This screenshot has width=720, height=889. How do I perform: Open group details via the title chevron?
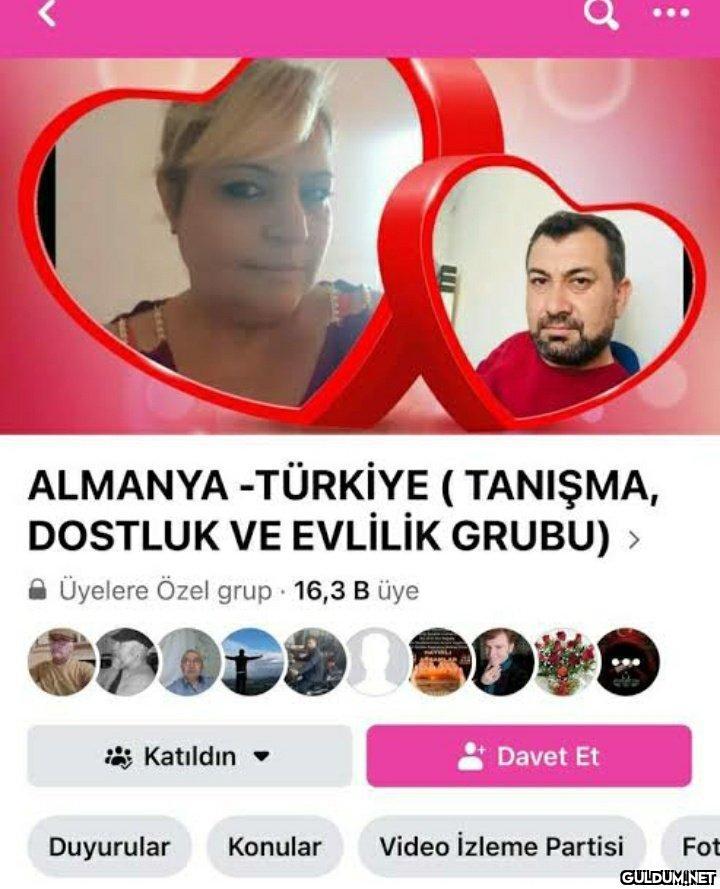click(633, 540)
